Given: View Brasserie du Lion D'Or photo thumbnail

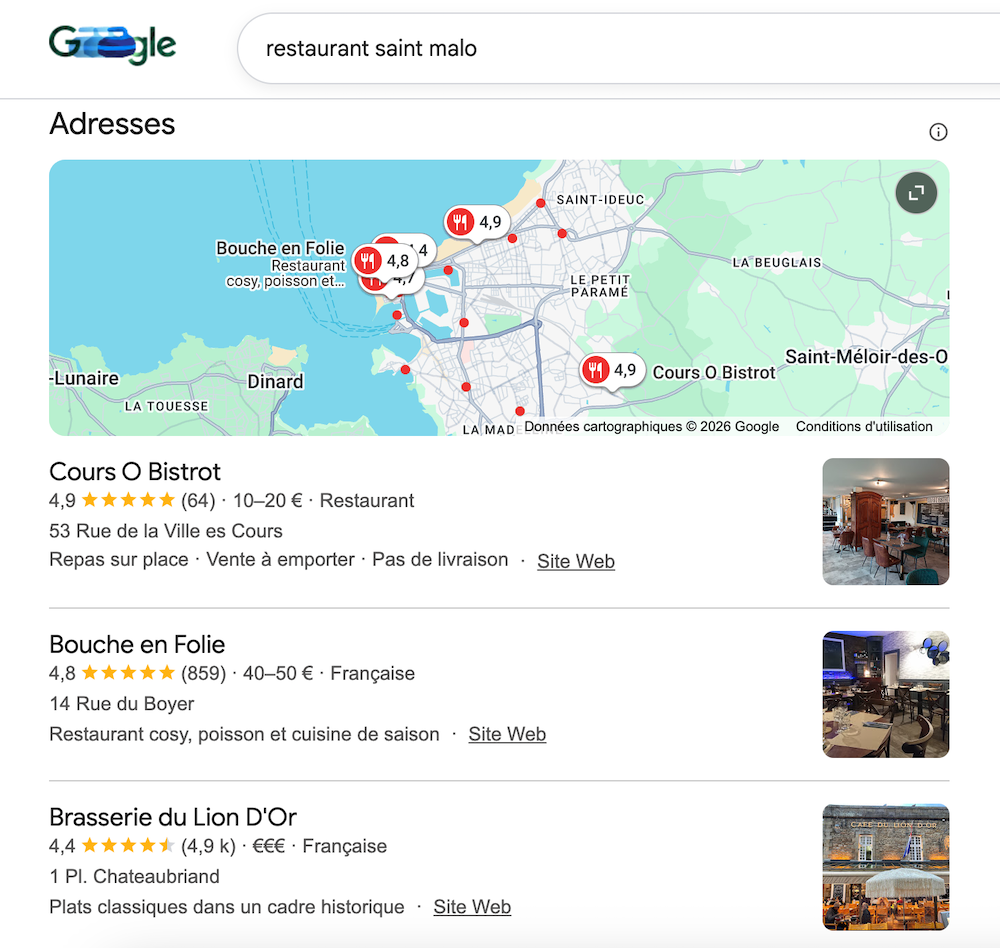Looking at the screenshot, I should pyautogui.click(x=885, y=866).
